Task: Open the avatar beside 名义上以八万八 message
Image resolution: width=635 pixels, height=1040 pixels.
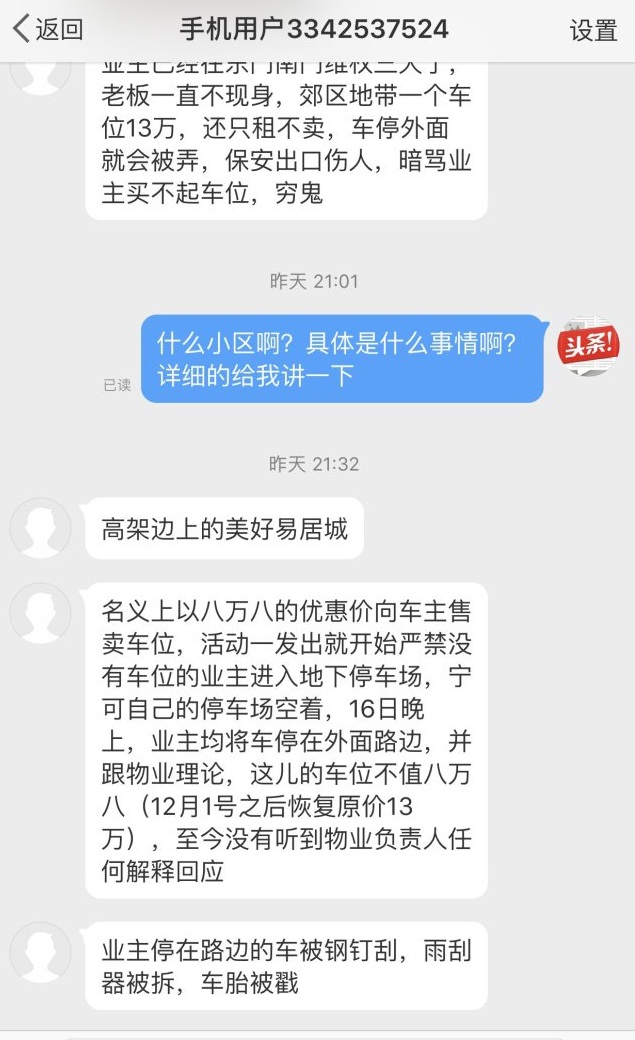Action: (40, 613)
